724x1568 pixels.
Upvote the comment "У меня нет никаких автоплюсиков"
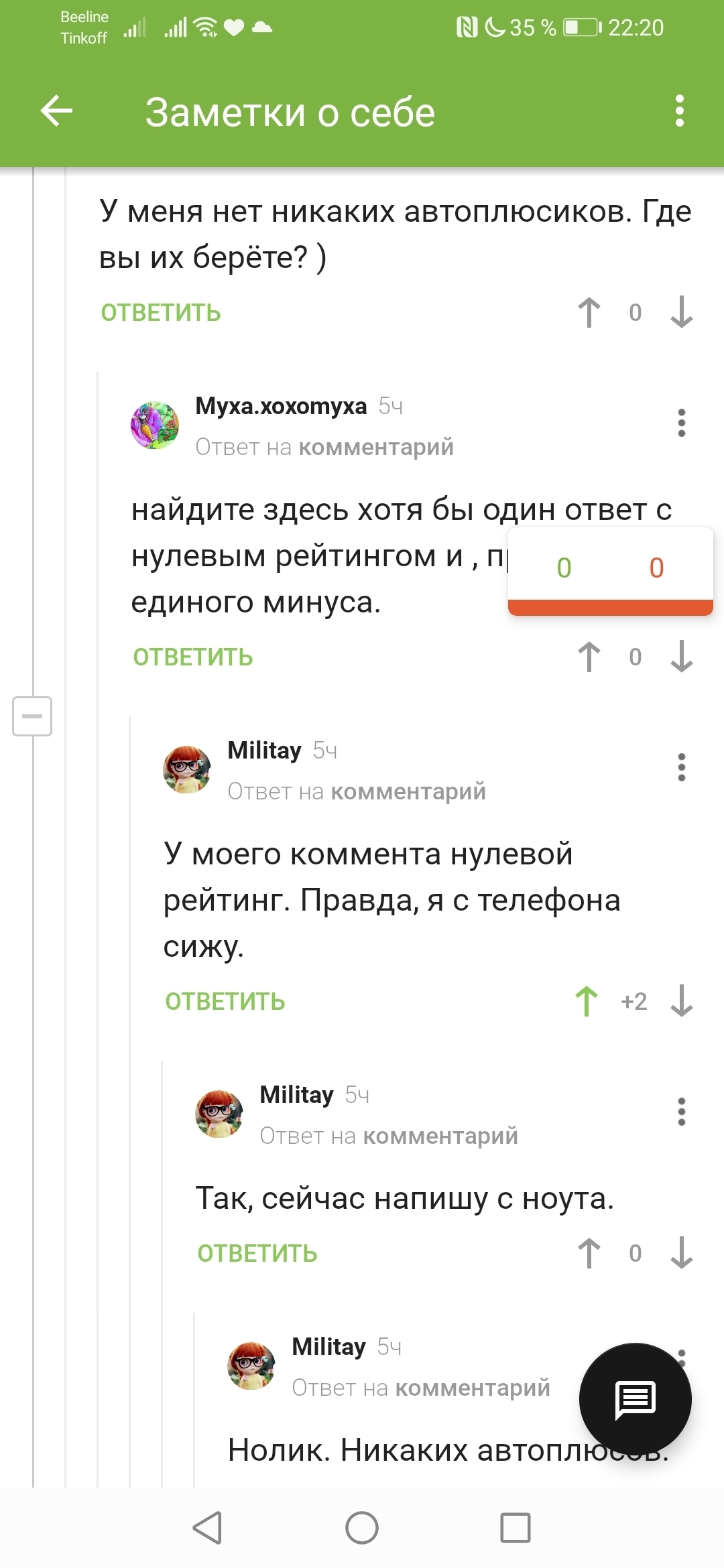(589, 313)
